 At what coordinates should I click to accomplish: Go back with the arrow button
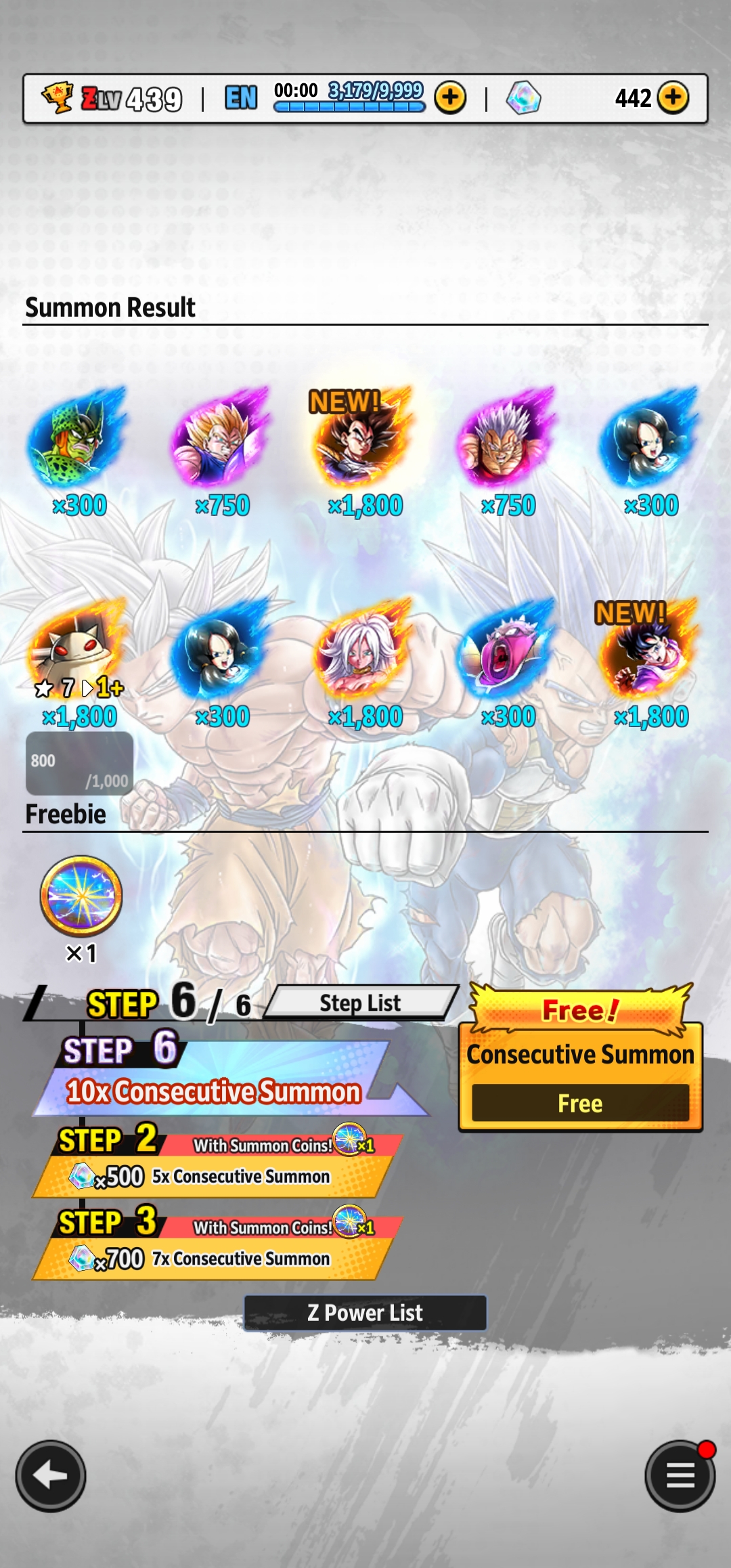click(51, 1476)
